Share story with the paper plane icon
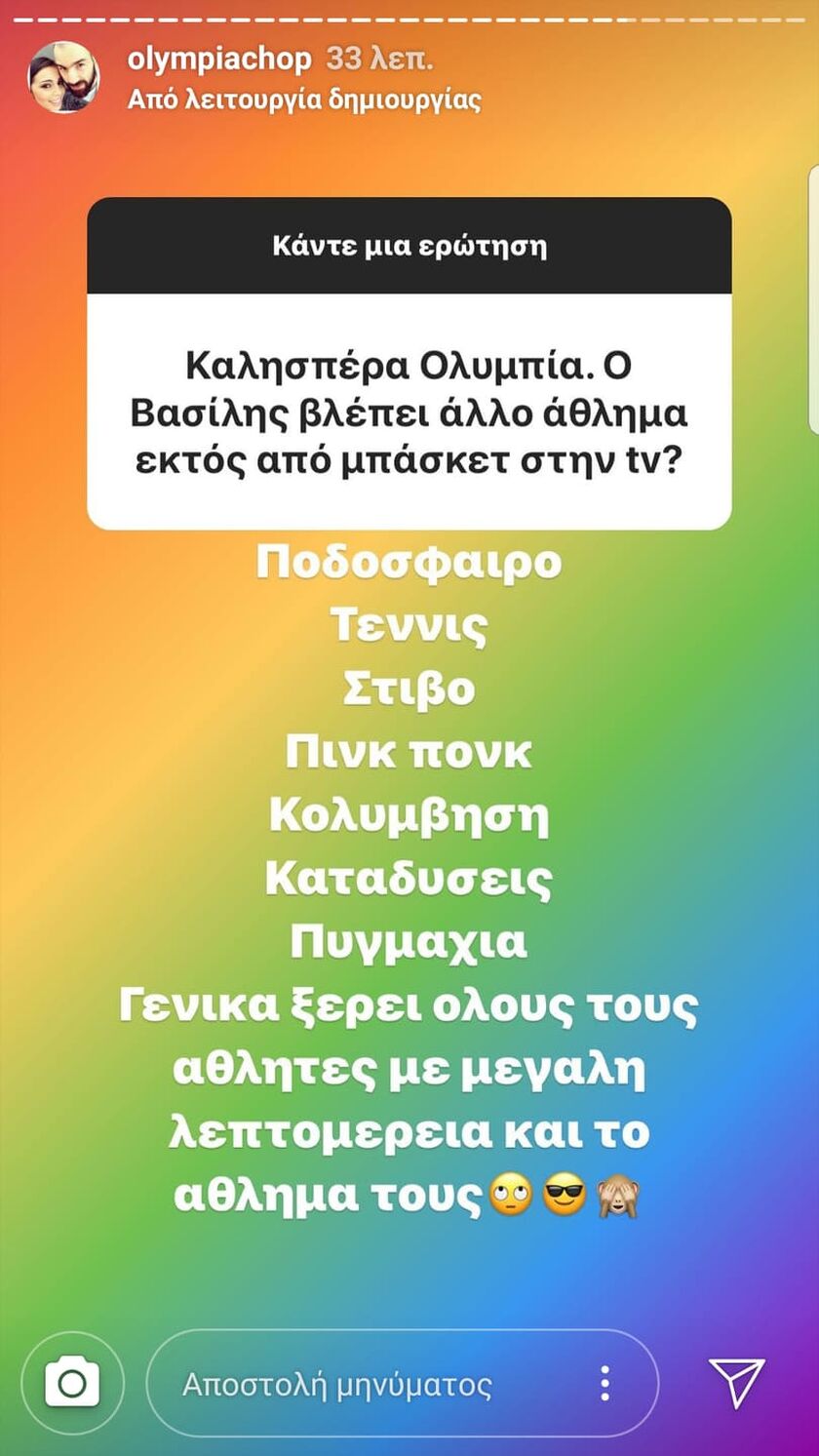819x1456 pixels. 736,1382
